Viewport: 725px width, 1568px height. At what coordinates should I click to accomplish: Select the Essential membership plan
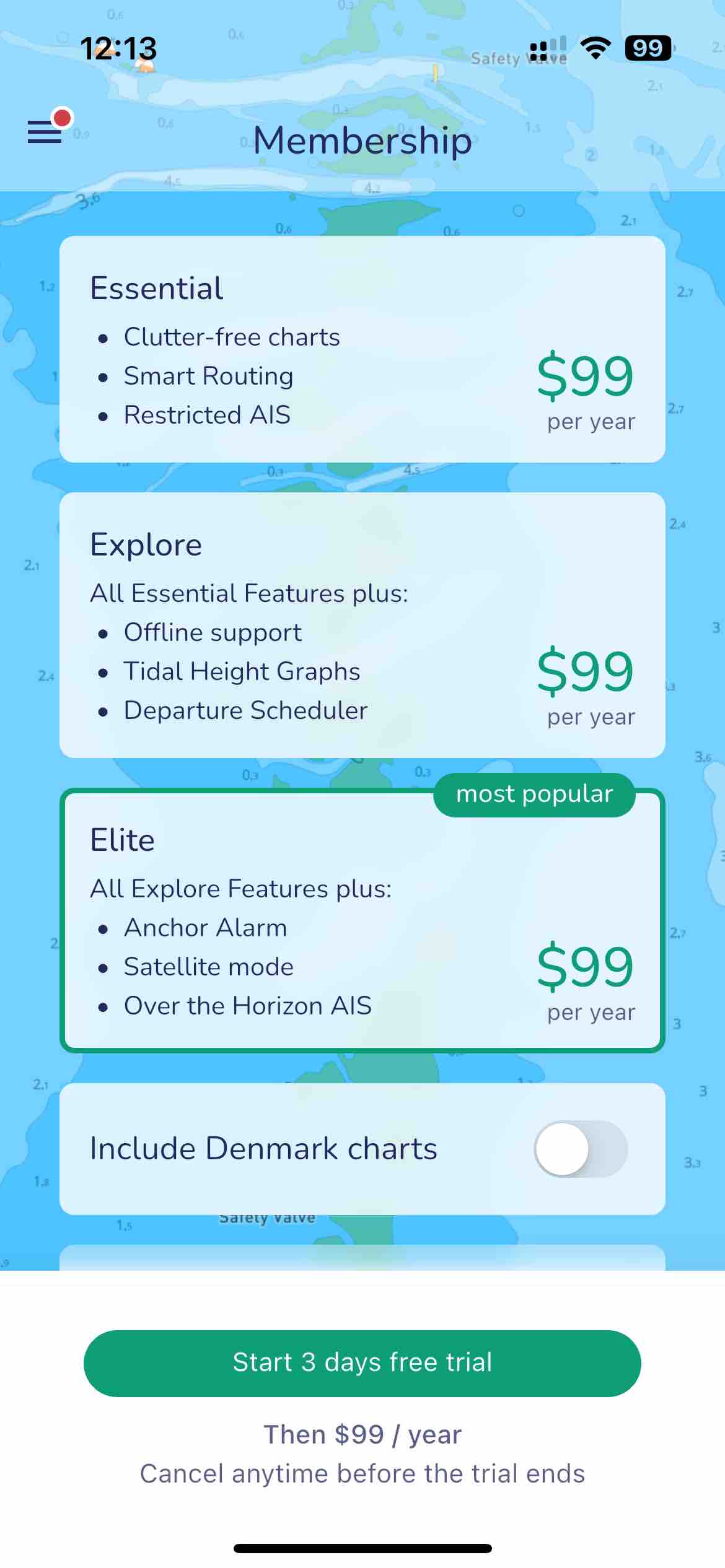pyautogui.click(x=362, y=349)
